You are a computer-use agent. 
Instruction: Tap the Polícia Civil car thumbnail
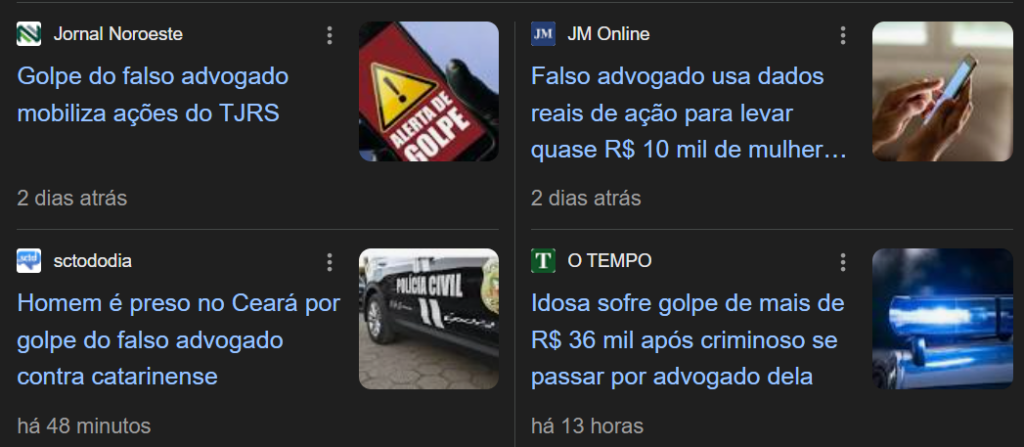pos(428,318)
